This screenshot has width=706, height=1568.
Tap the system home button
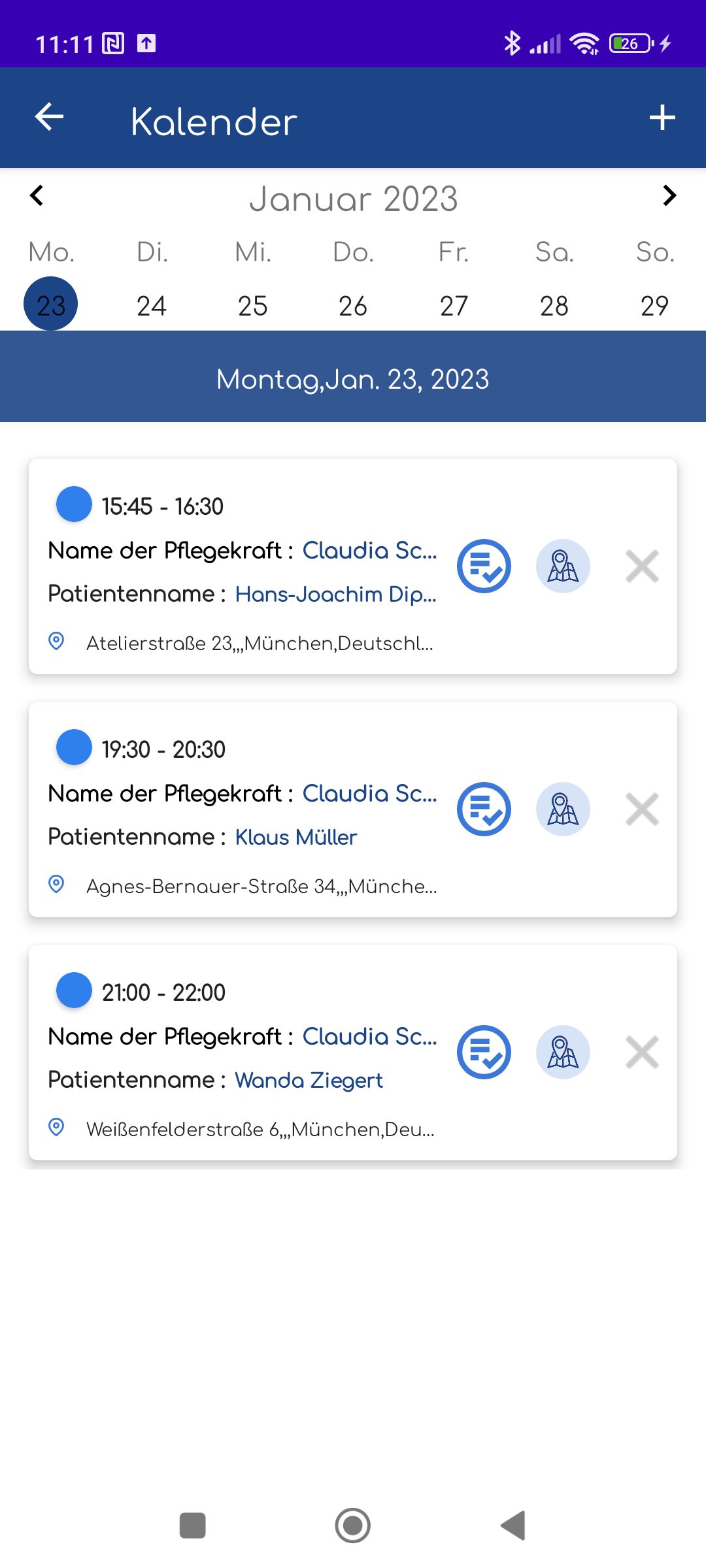click(353, 1526)
